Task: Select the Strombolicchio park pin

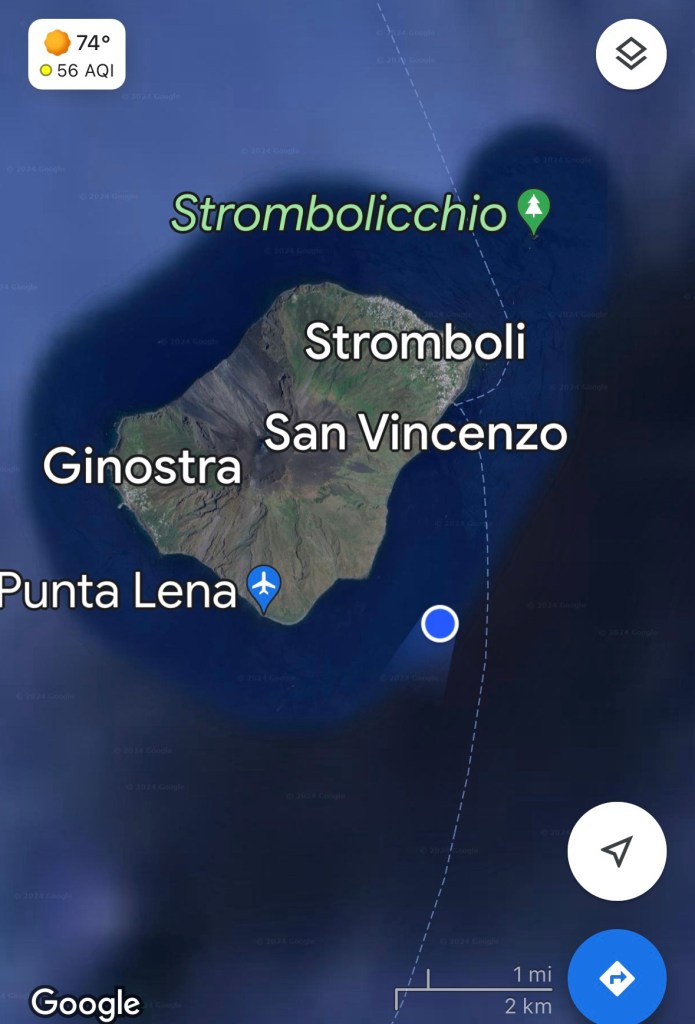Action: (533, 211)
